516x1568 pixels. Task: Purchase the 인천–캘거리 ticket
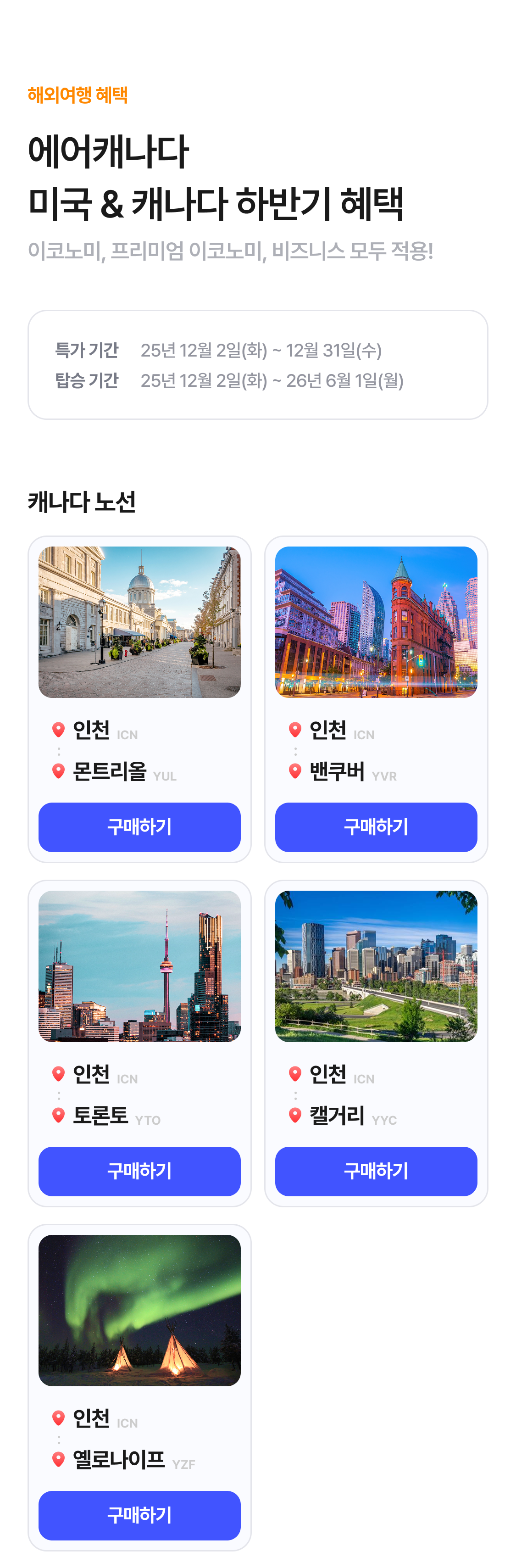click(376, 1171)
